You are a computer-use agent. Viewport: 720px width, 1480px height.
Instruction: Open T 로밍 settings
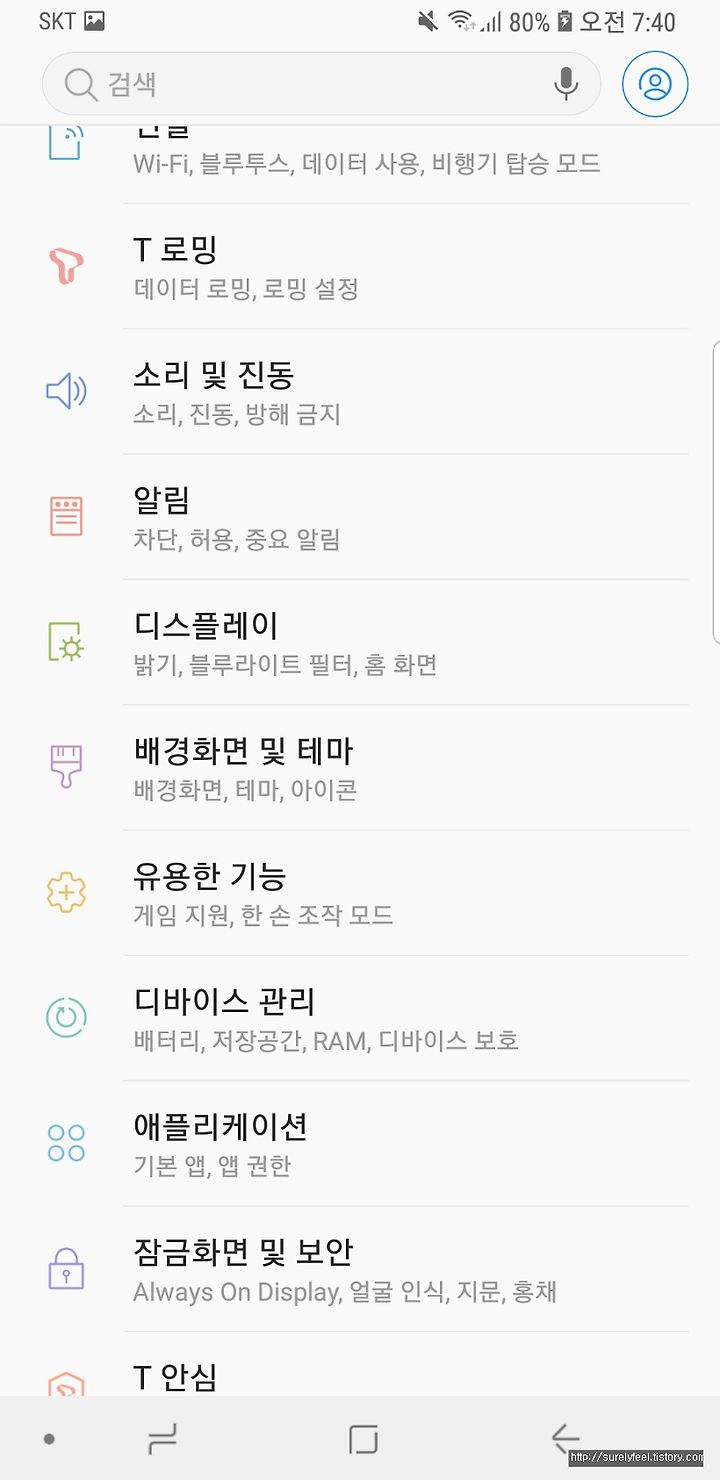point(360,266)
